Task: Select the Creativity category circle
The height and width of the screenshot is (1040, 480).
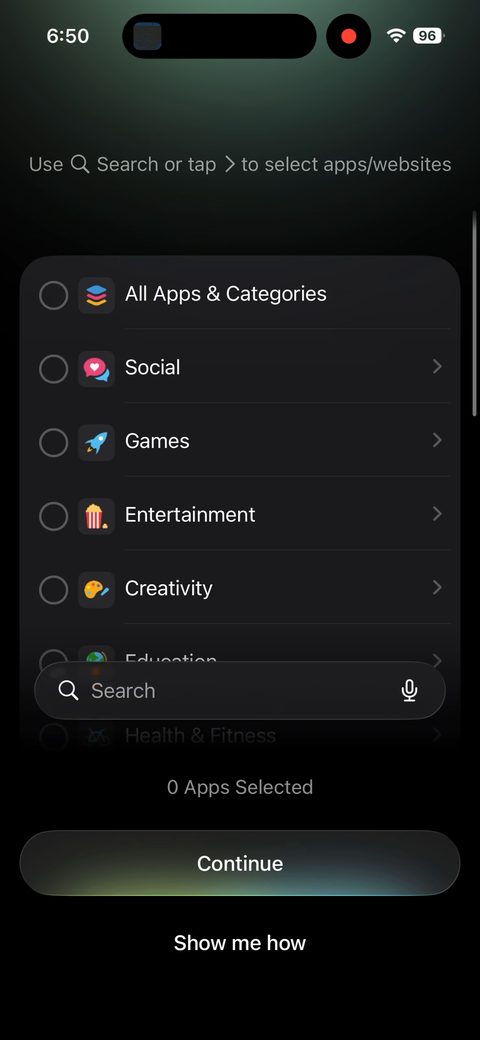Action: [54, 590]
